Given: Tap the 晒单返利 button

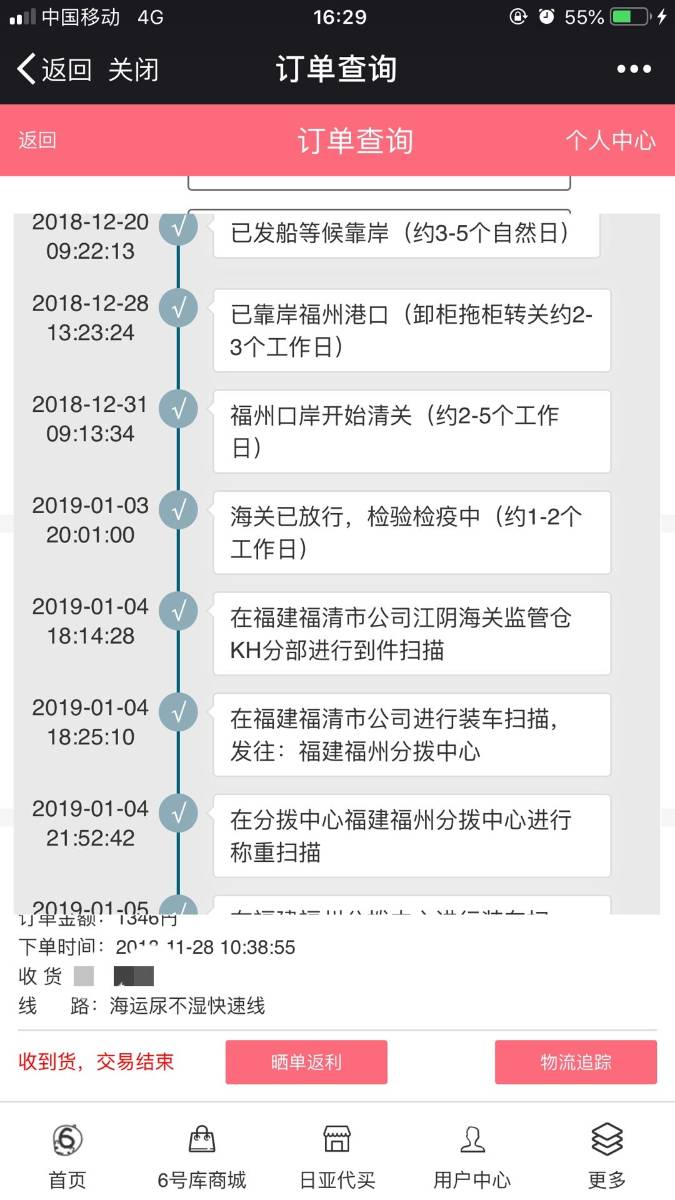Looking at the screenshot, I should (x=306, y=1062).
